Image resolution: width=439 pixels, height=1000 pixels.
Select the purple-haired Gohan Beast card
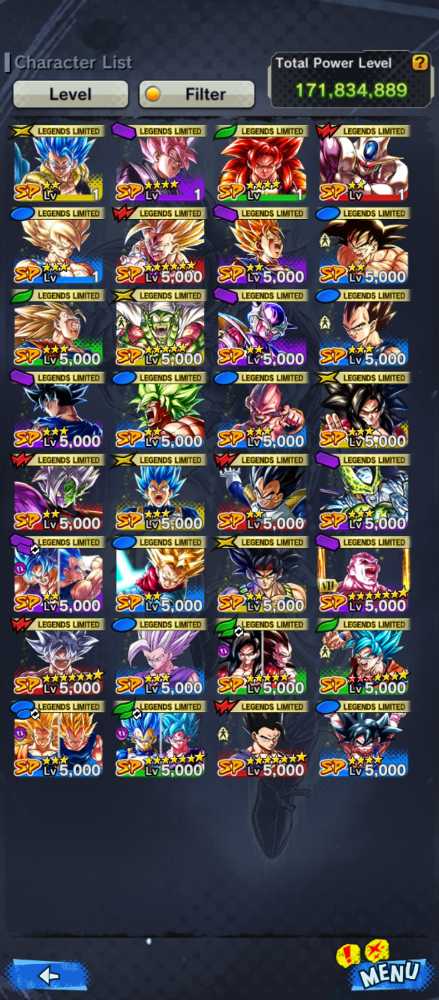click(160, 658)
